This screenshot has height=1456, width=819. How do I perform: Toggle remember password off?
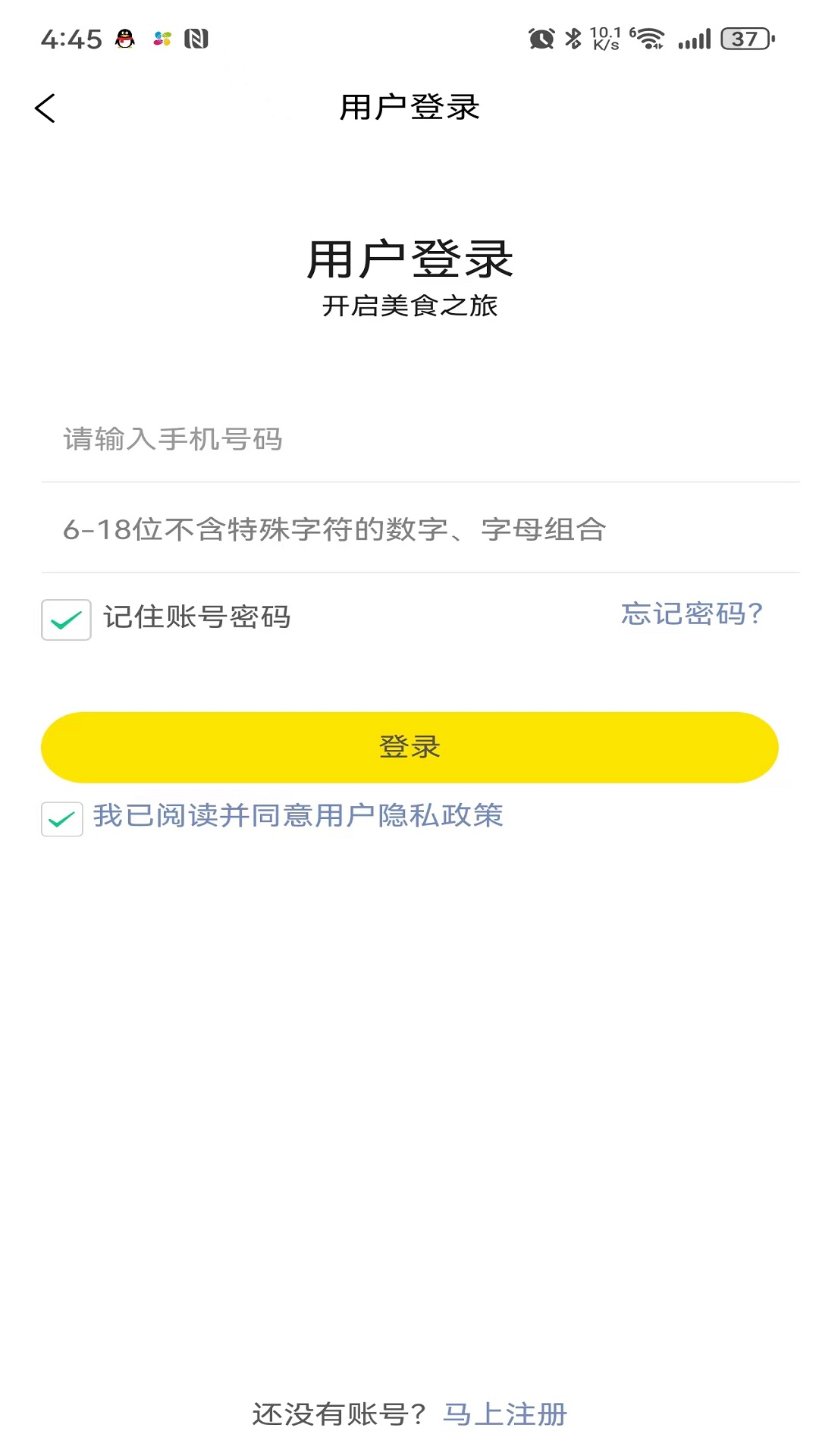[x=65, y=619]
